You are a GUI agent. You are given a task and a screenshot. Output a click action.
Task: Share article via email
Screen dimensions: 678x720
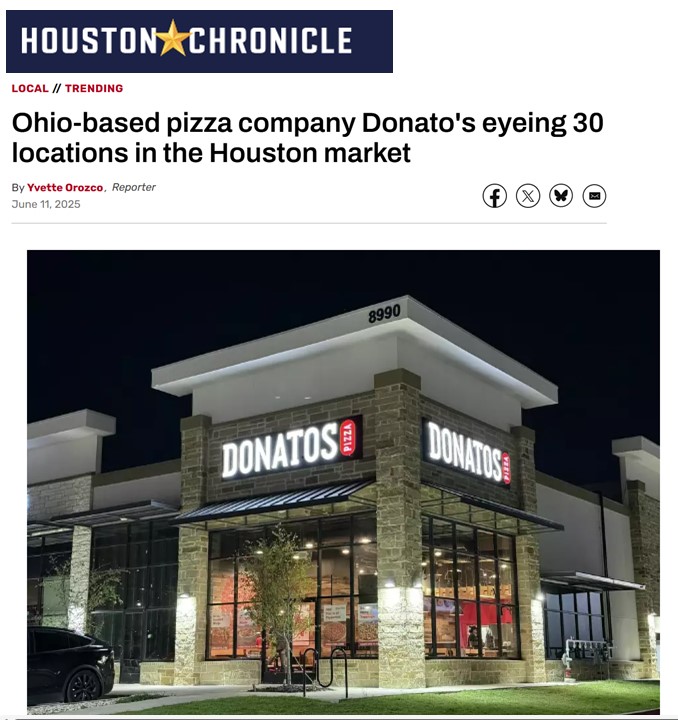click(x=594, y=196)
